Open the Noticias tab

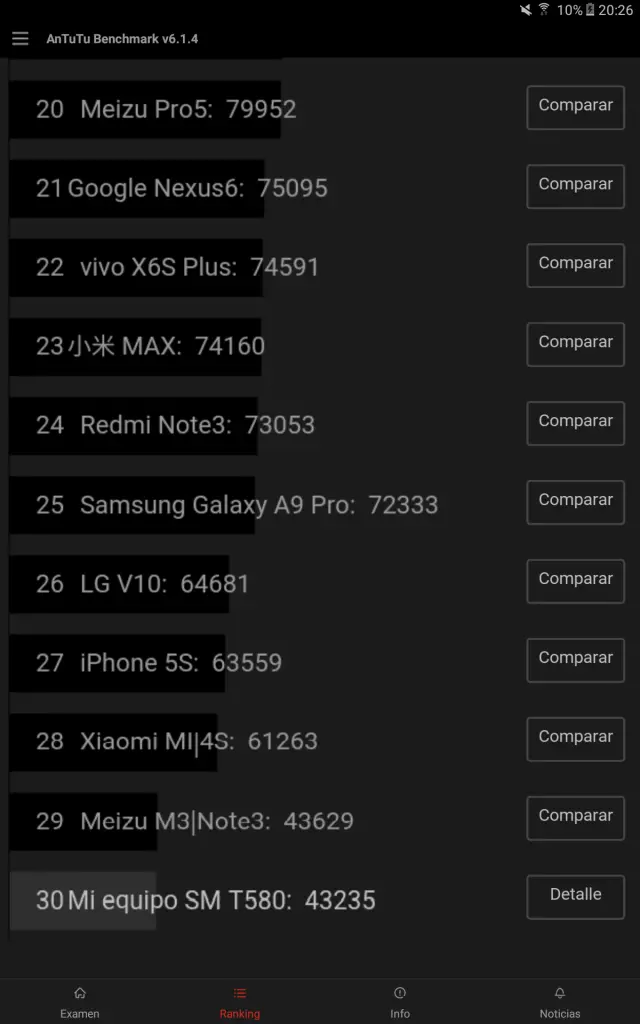tap(560, 1002)
